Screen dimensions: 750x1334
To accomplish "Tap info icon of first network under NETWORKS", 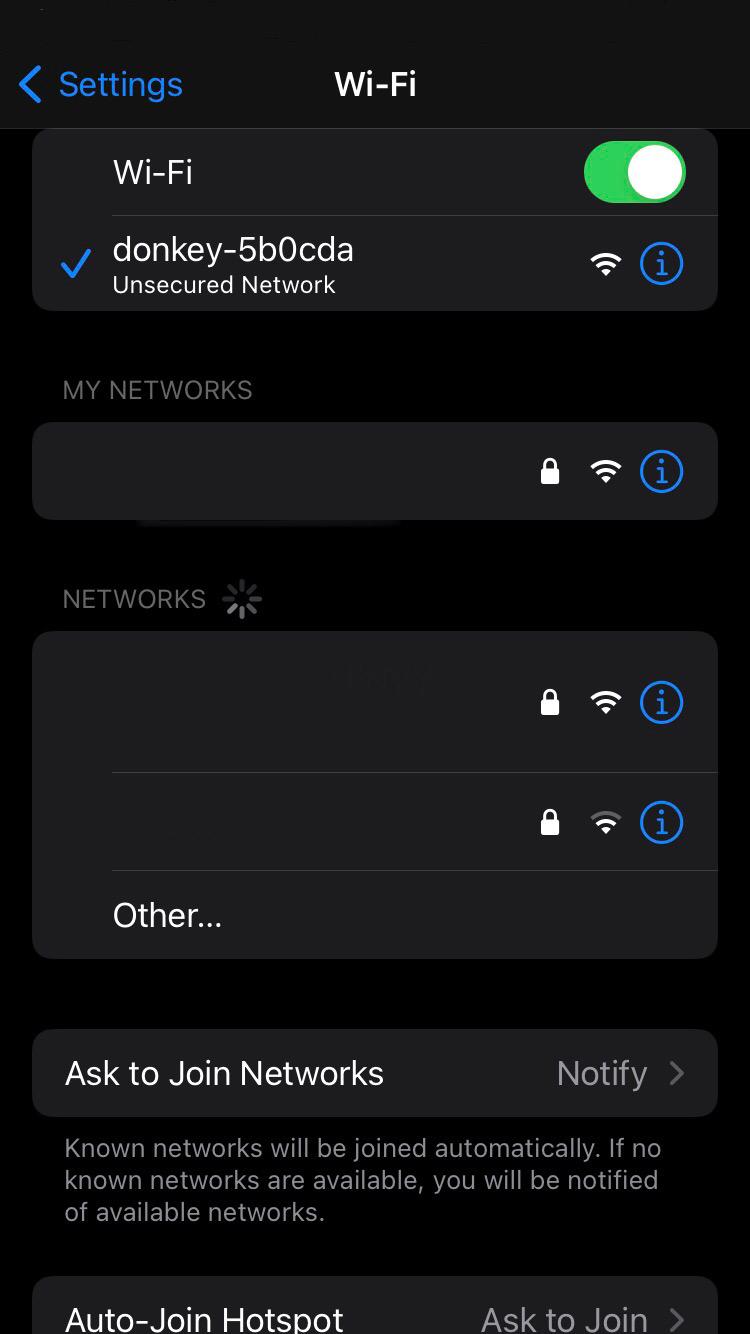I will (x=661, y=702).
